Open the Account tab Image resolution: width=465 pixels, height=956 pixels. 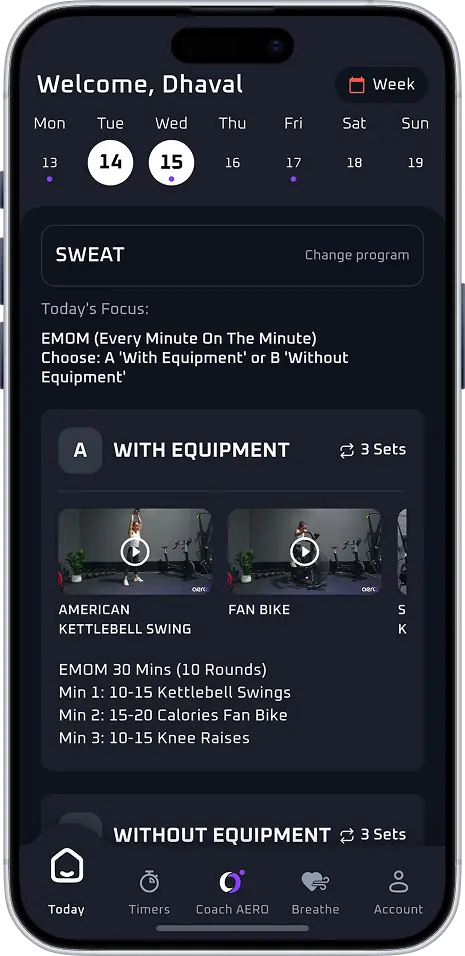click(x=398, y=893)
